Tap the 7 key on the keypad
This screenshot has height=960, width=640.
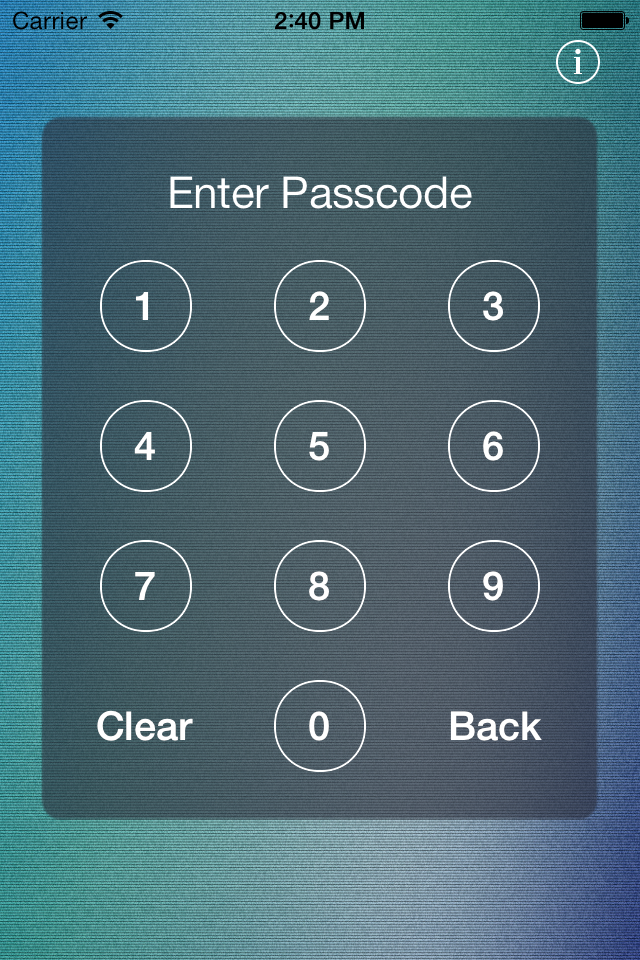click(145, 586)
